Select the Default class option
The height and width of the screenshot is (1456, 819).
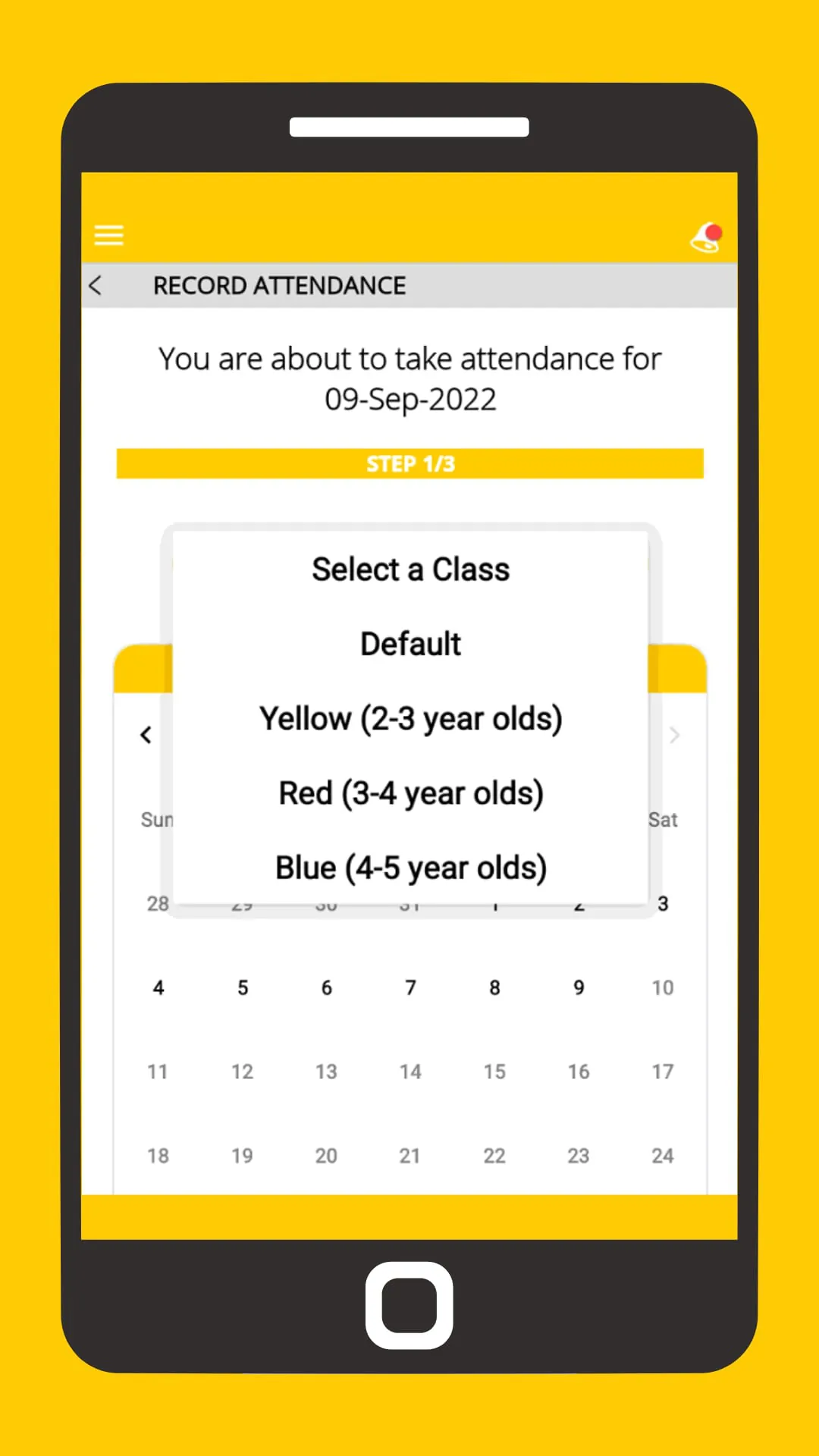[x=410, y=643]
